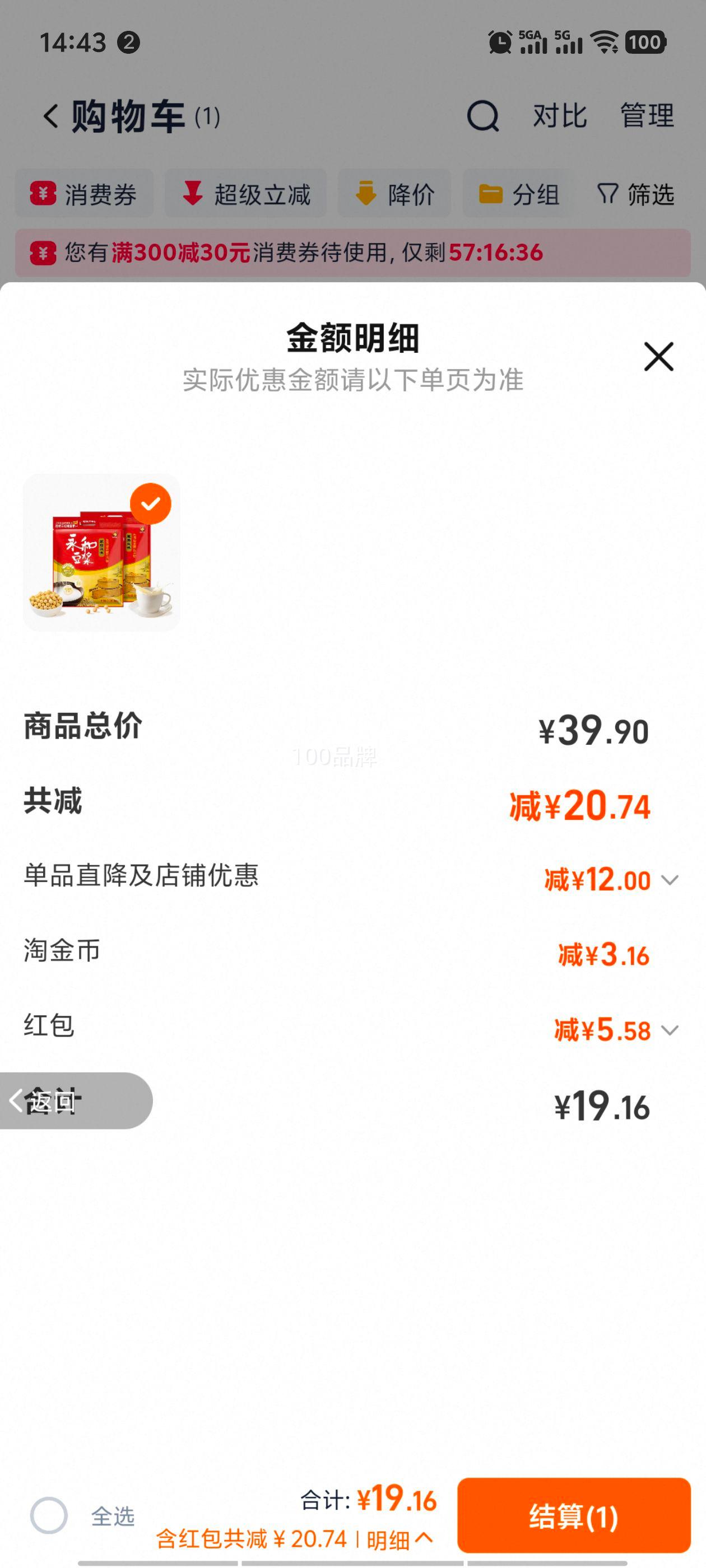Select the 消费券 filter chip
This screenshot has height=1568, width=706.
point(84,195)
